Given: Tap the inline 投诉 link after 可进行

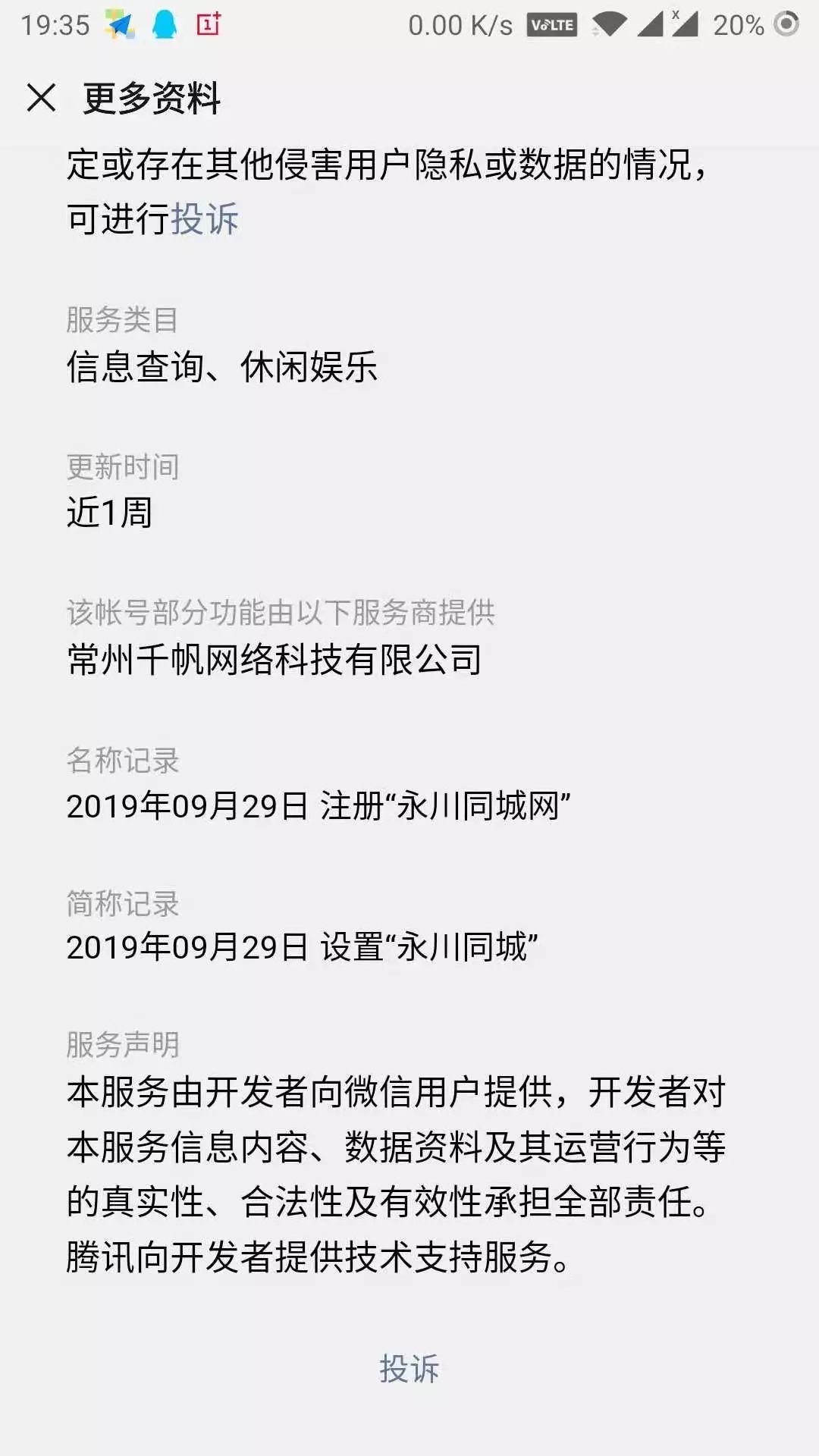Looking at the screenshot, I should [x=205, y=219].
